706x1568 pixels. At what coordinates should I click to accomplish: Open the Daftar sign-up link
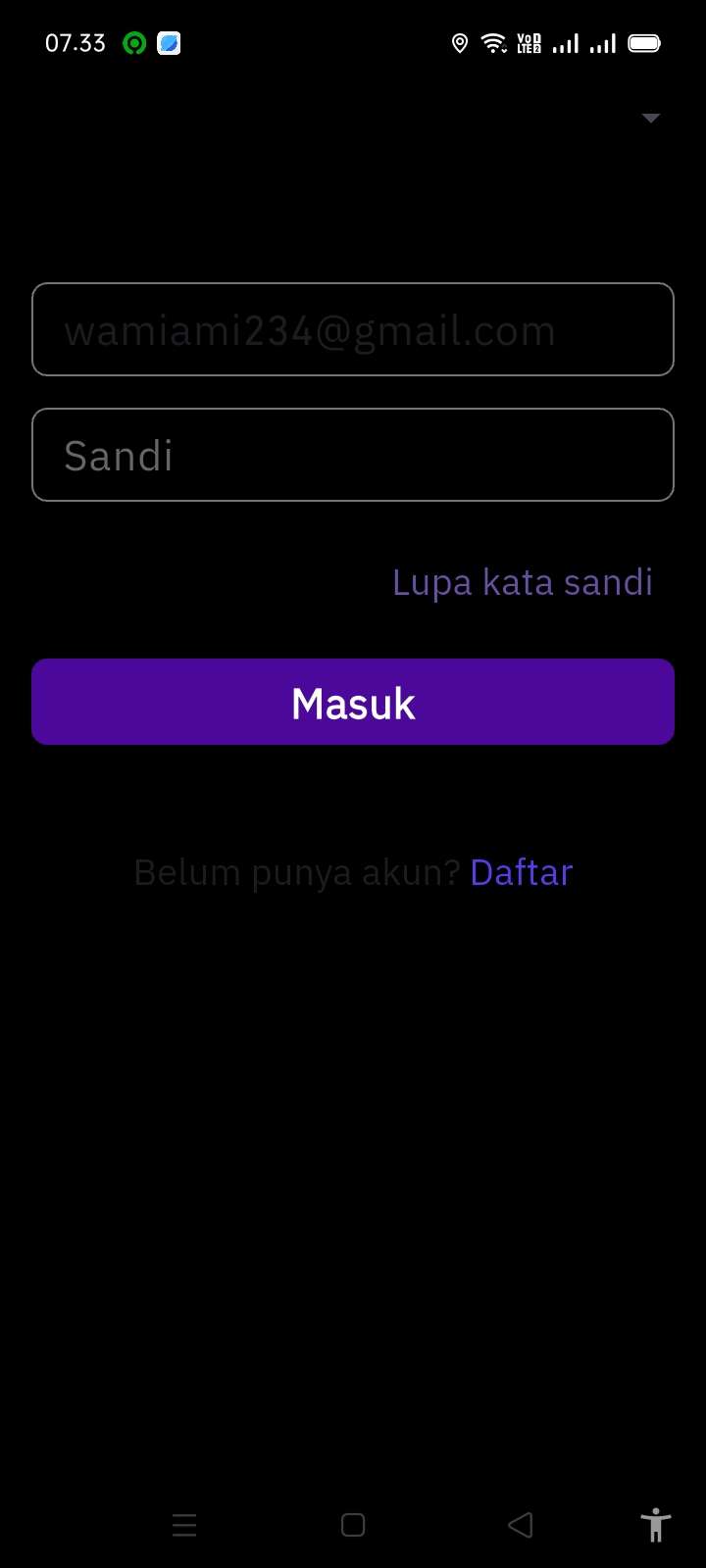521,872
